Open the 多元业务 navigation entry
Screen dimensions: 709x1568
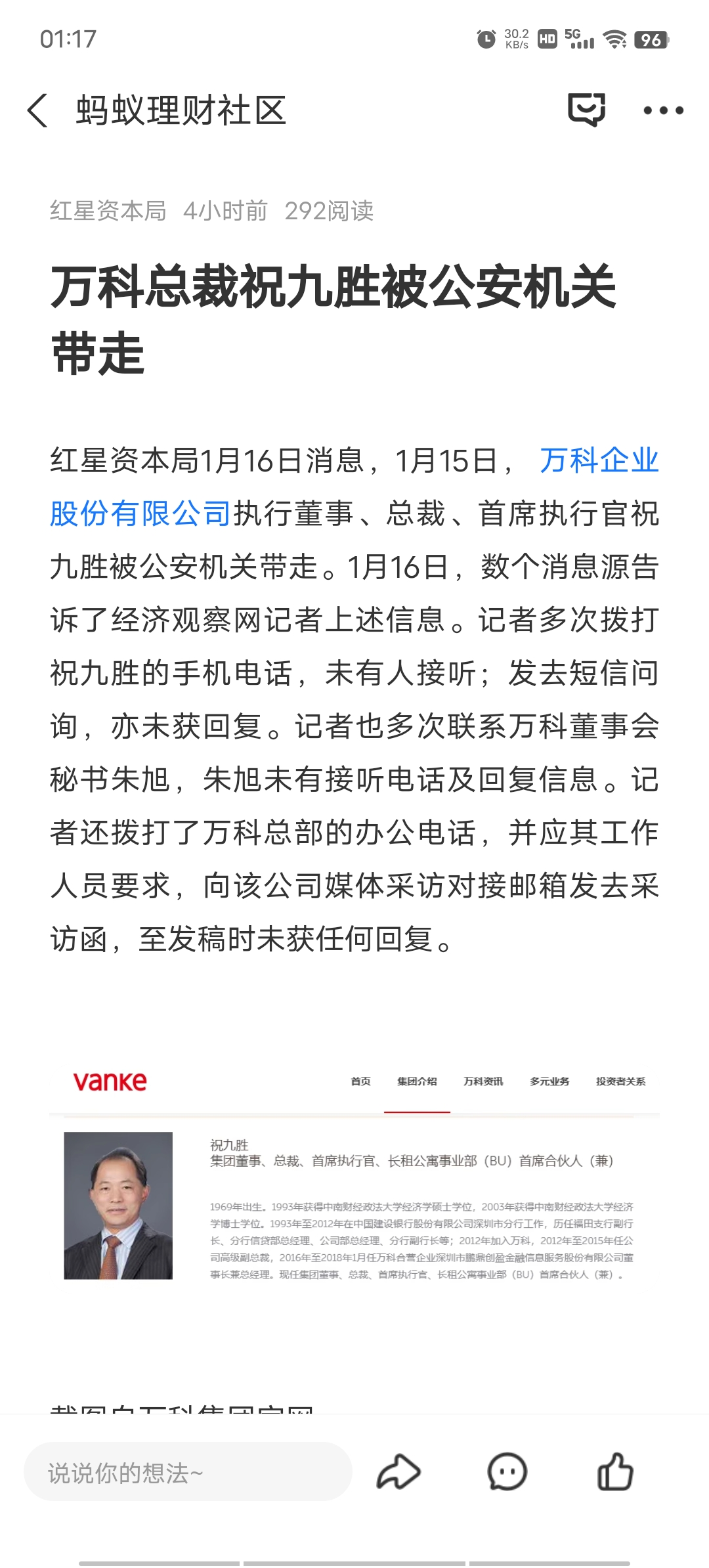point(550,1081)
